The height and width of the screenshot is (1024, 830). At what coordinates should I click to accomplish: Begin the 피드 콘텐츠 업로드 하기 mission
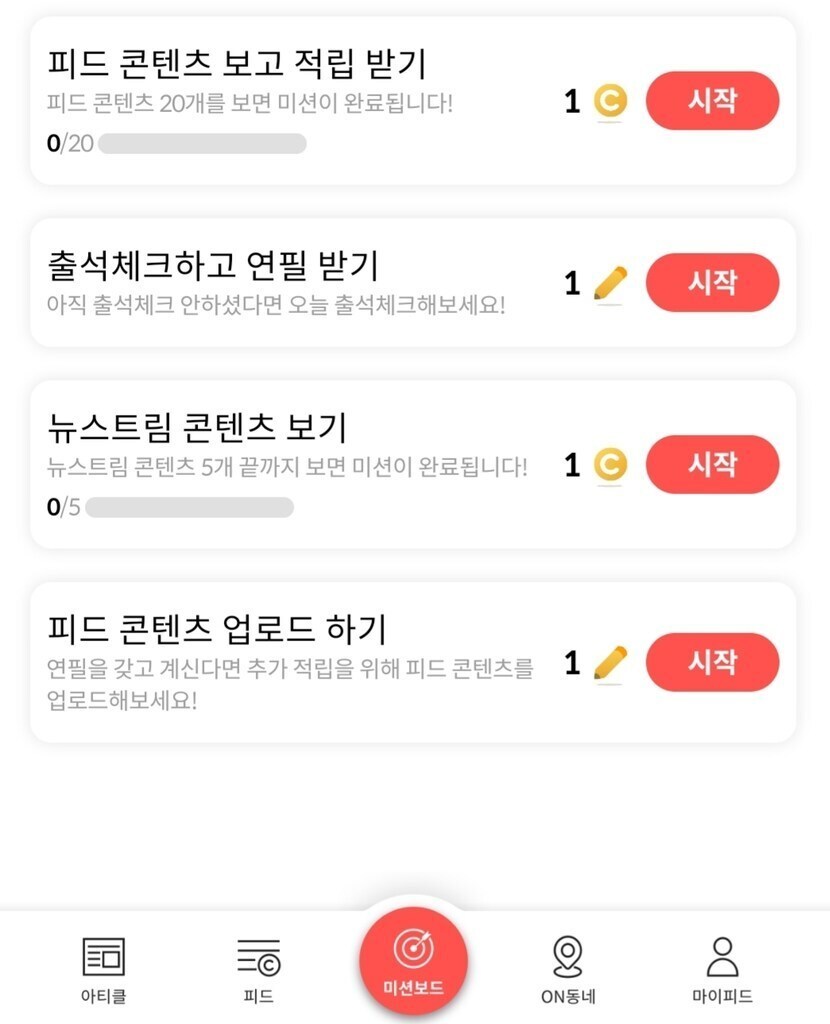point(712,662)
